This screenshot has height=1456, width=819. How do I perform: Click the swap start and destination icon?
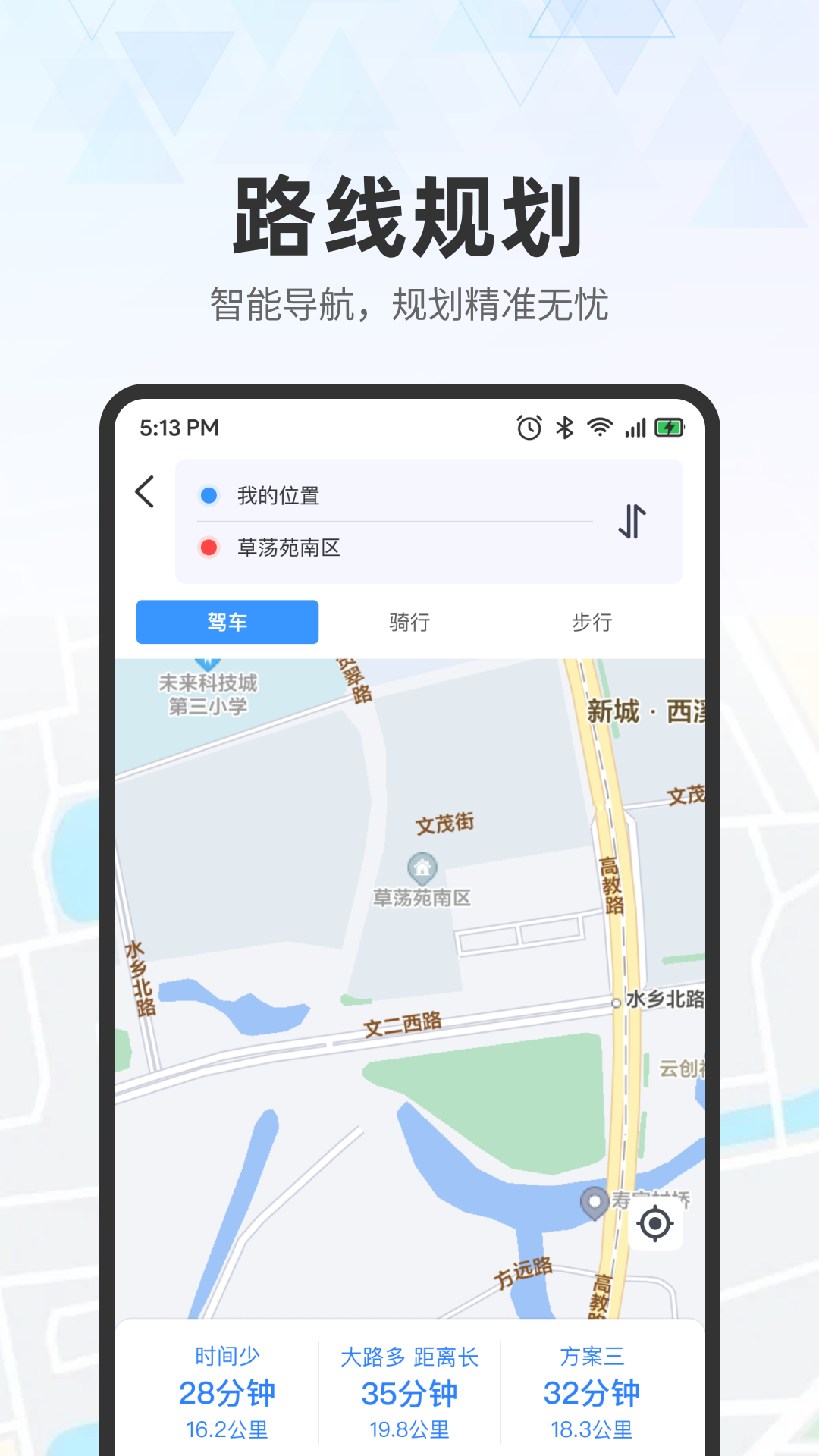tap(632, 520)
